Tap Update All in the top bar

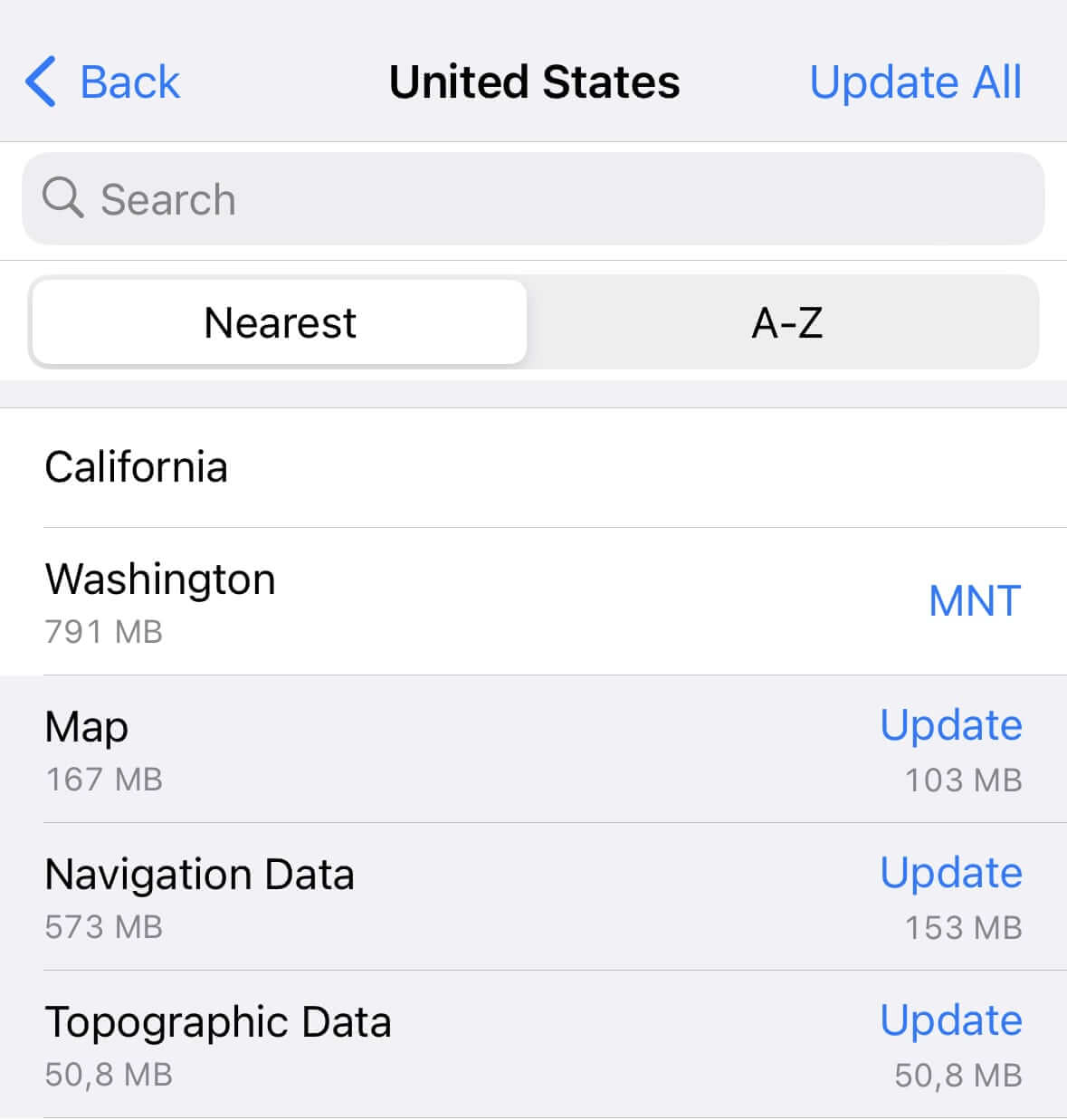(x=915, y=81)
